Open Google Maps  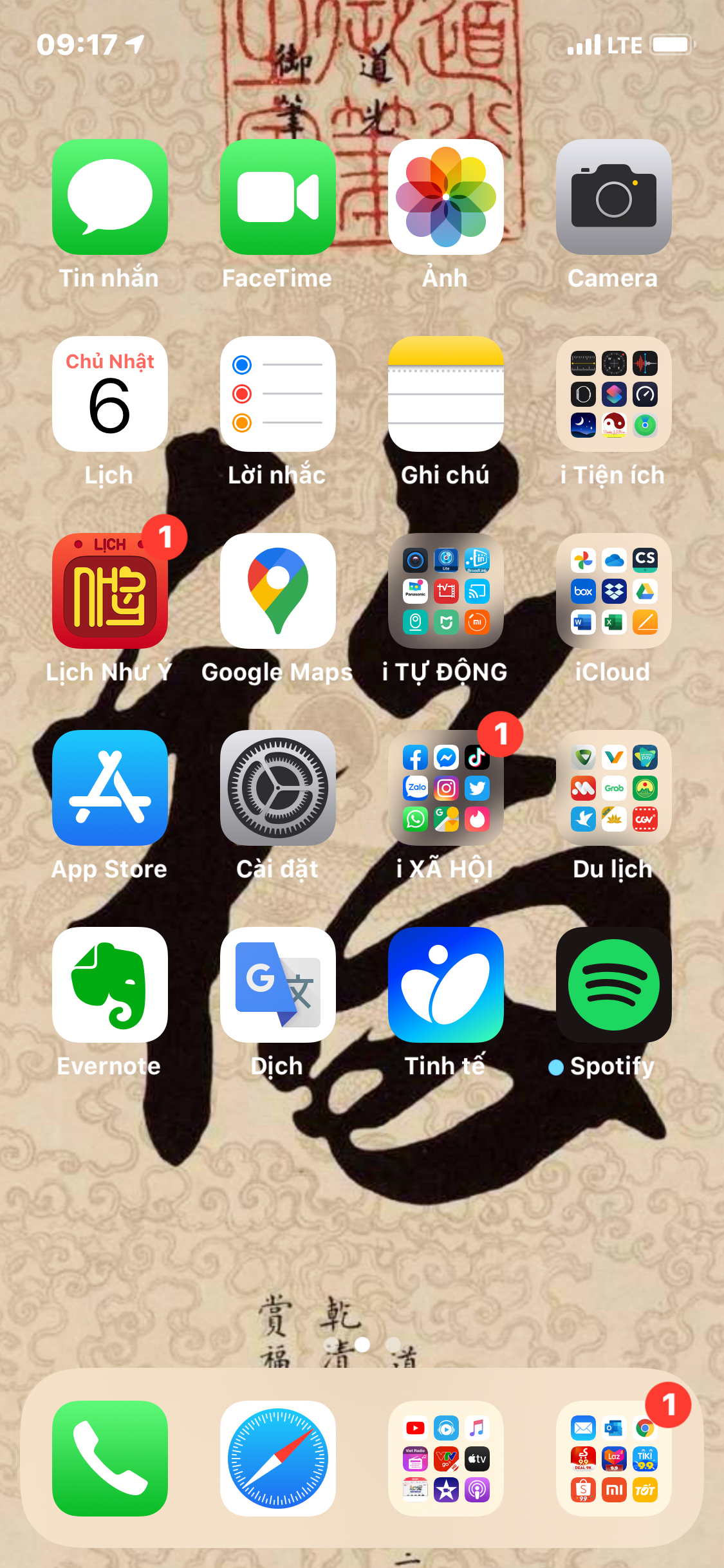tap(278, 591)
